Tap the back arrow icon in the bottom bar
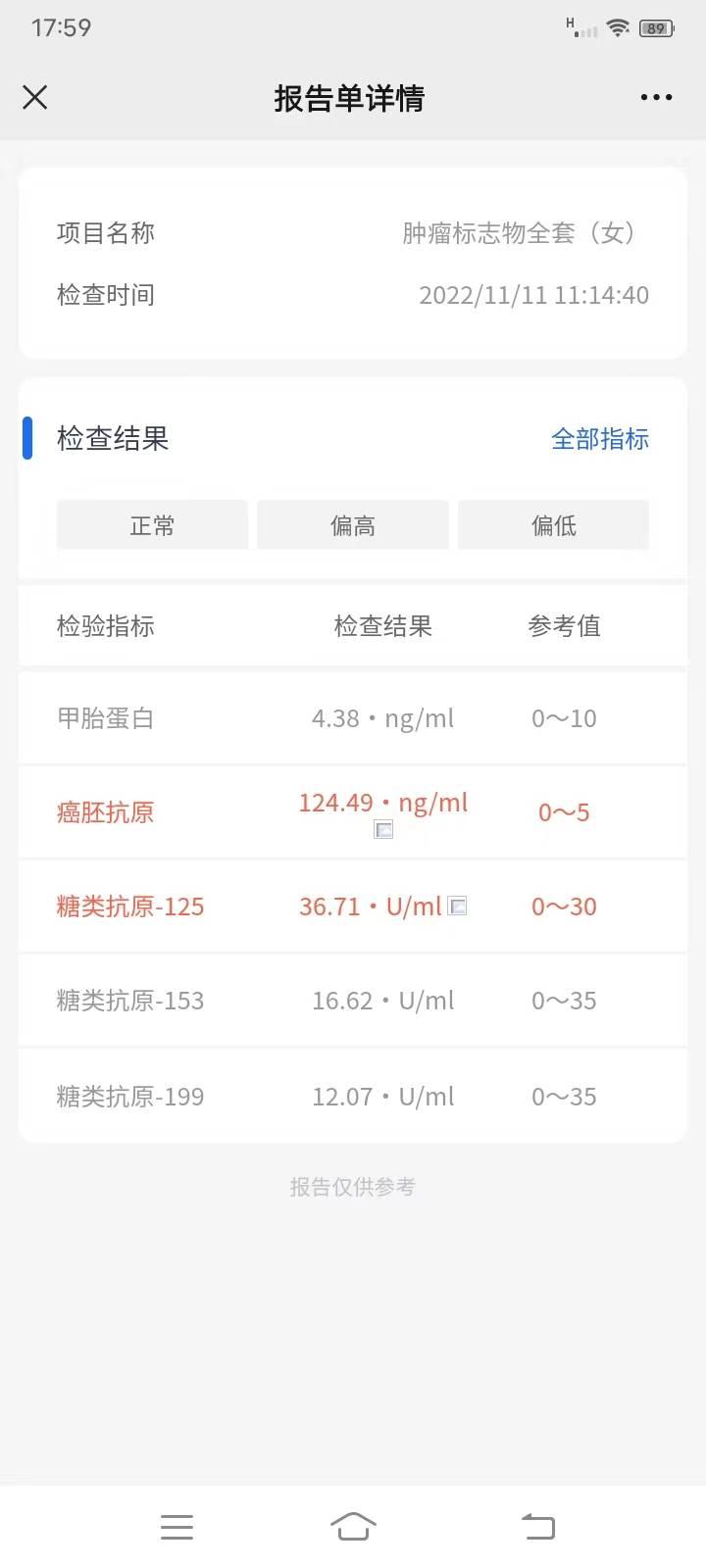 (x=537, y=1526)
